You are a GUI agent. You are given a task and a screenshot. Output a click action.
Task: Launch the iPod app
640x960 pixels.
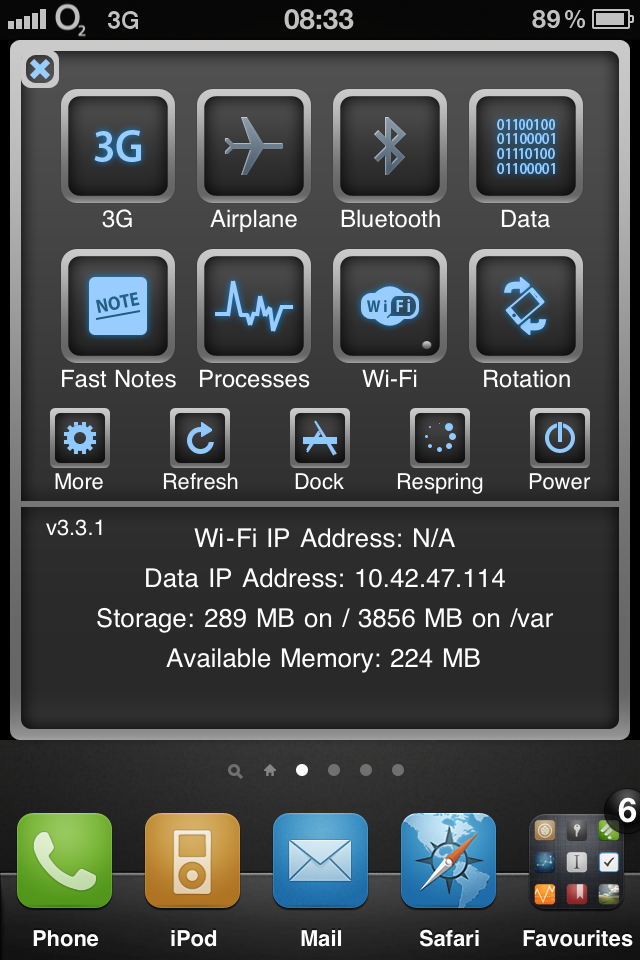pyautogui.click(x=193, y=861)
